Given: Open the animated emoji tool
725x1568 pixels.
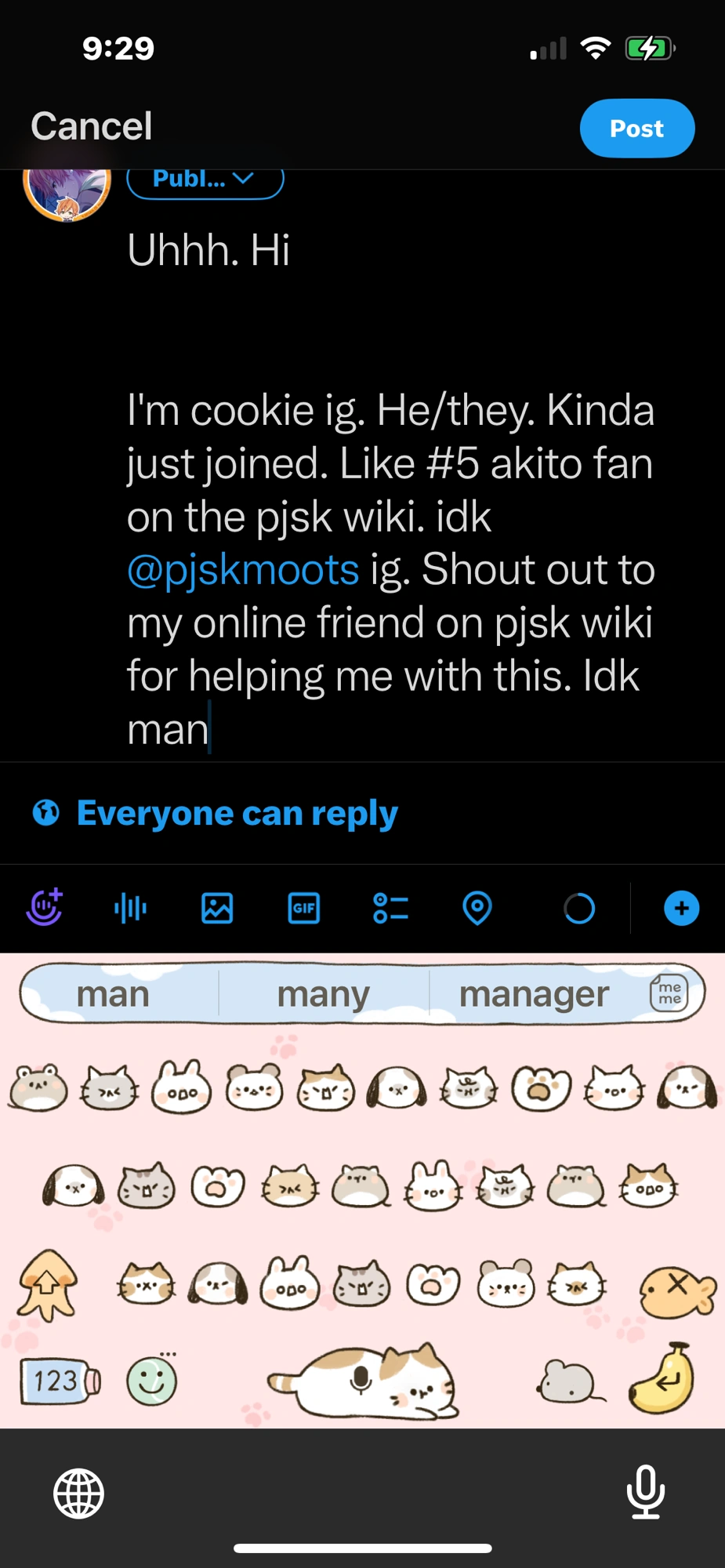Looking at the screenshot, I should click(x=45, y=908).
